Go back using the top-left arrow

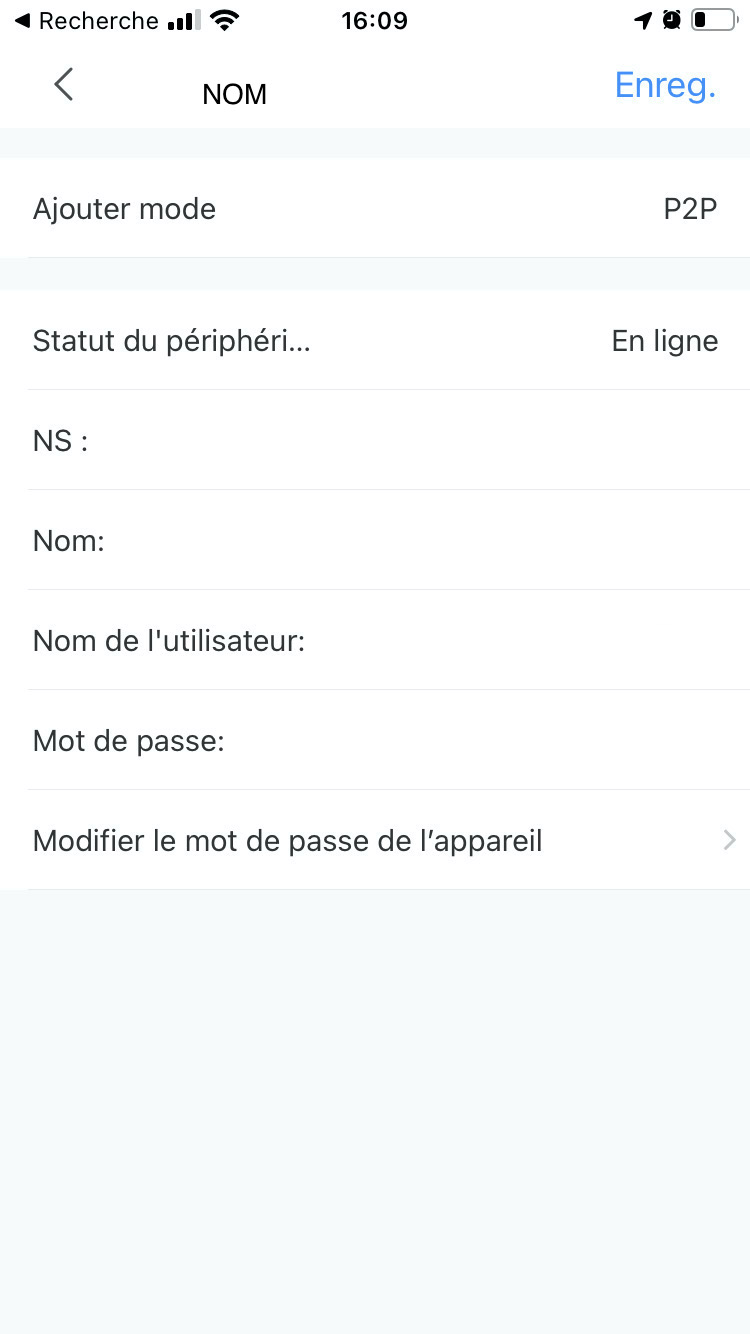coord(64,85)
